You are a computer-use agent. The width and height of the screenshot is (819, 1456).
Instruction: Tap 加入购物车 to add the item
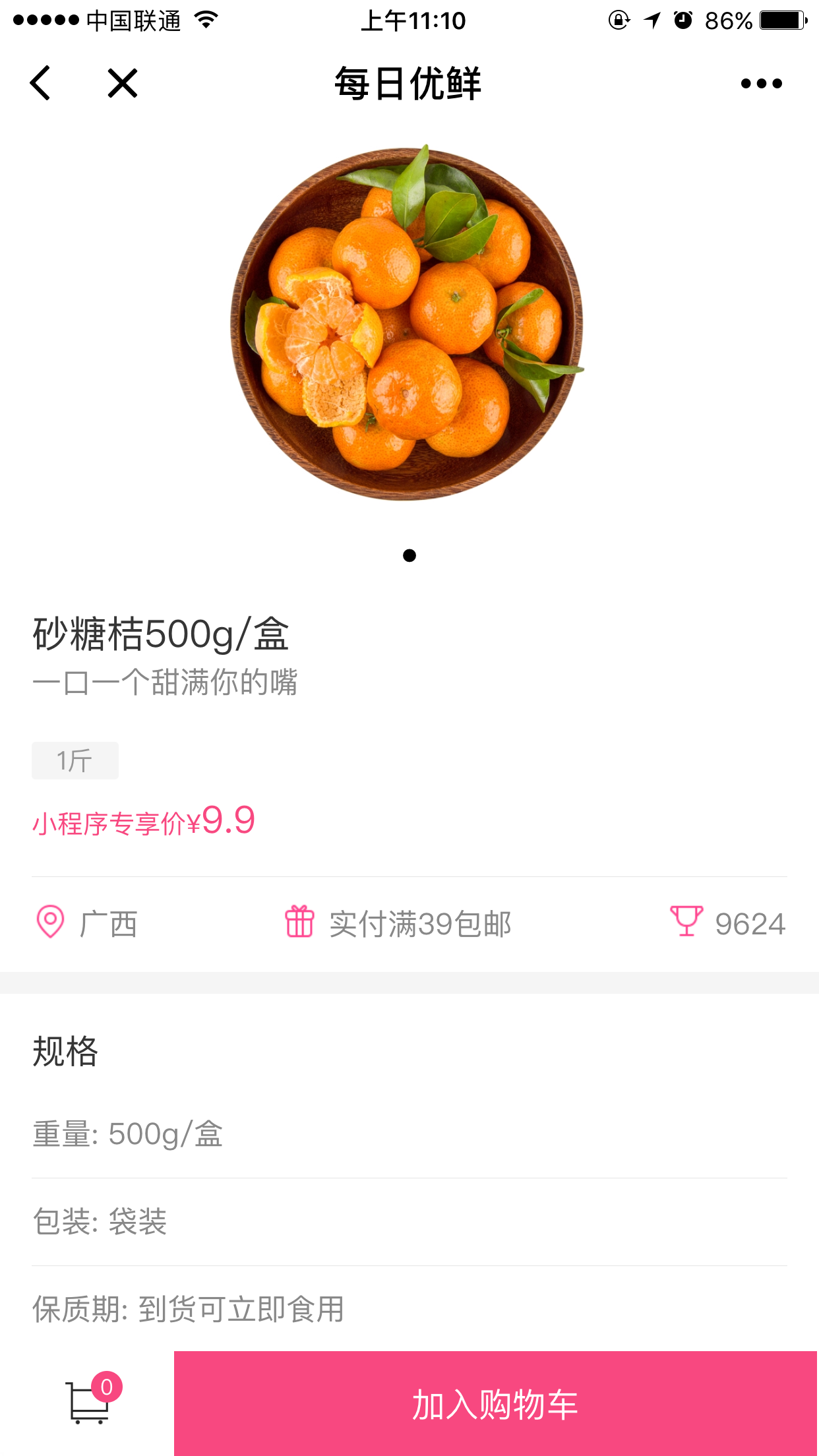tap(495, 1403)
